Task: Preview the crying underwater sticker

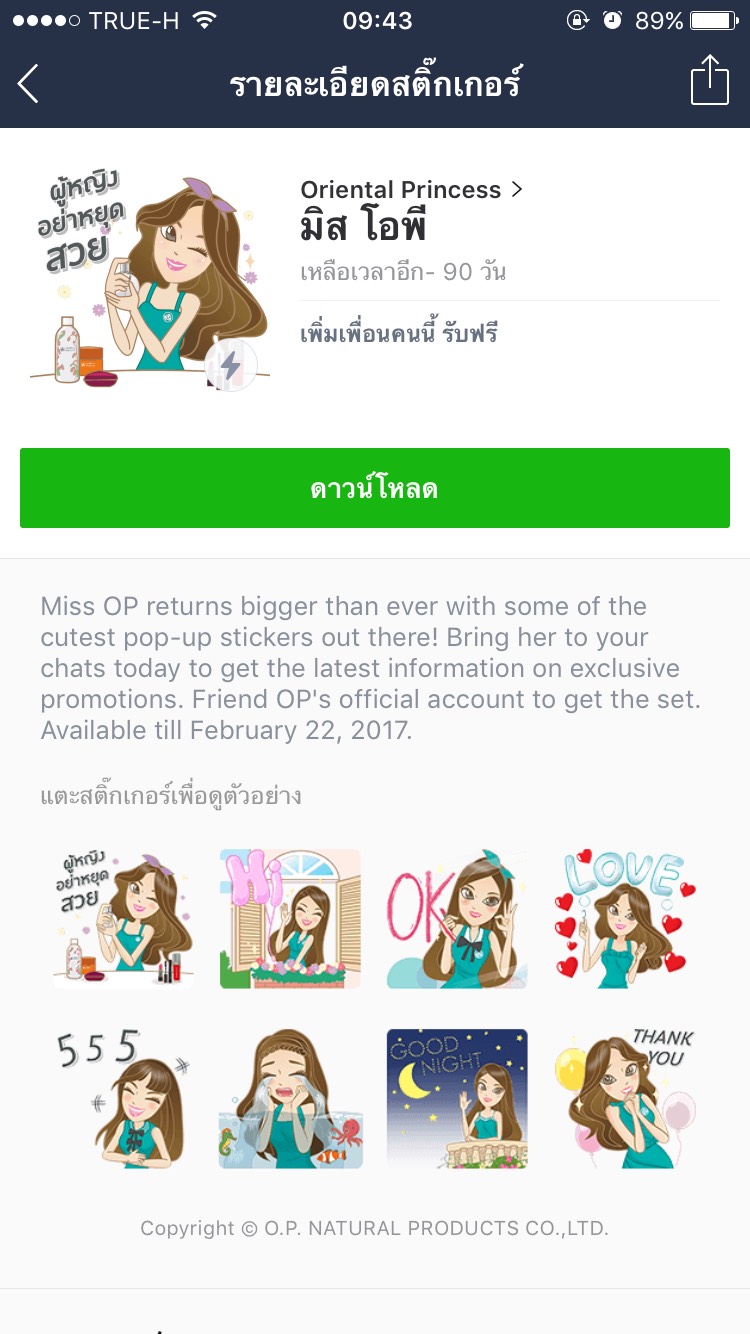Action: (x=290, y=1098)
